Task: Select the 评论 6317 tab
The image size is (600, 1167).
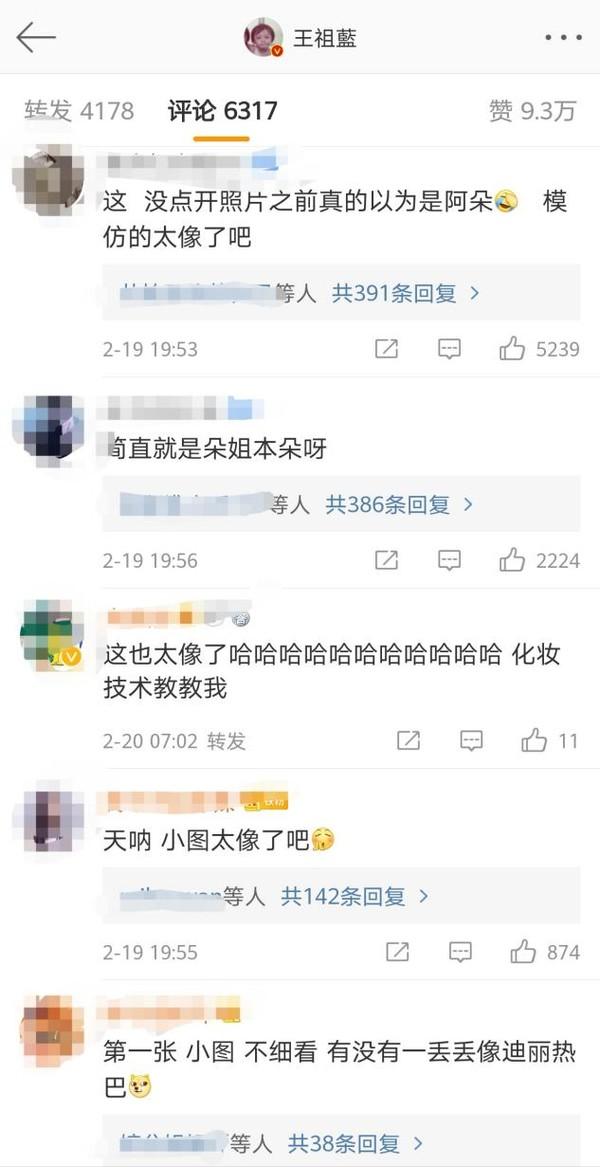Action: point(222,111)
